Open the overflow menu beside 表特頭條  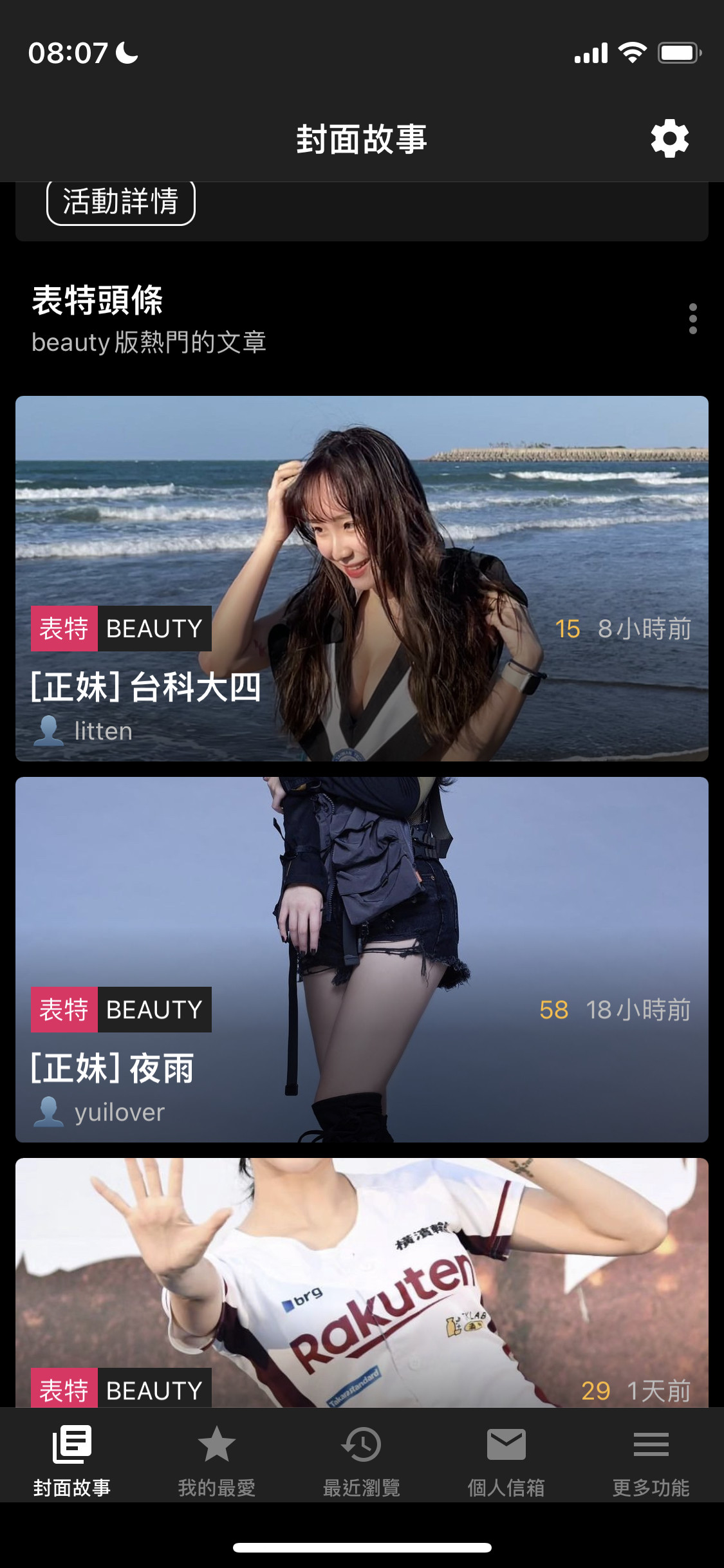(692, 319)
